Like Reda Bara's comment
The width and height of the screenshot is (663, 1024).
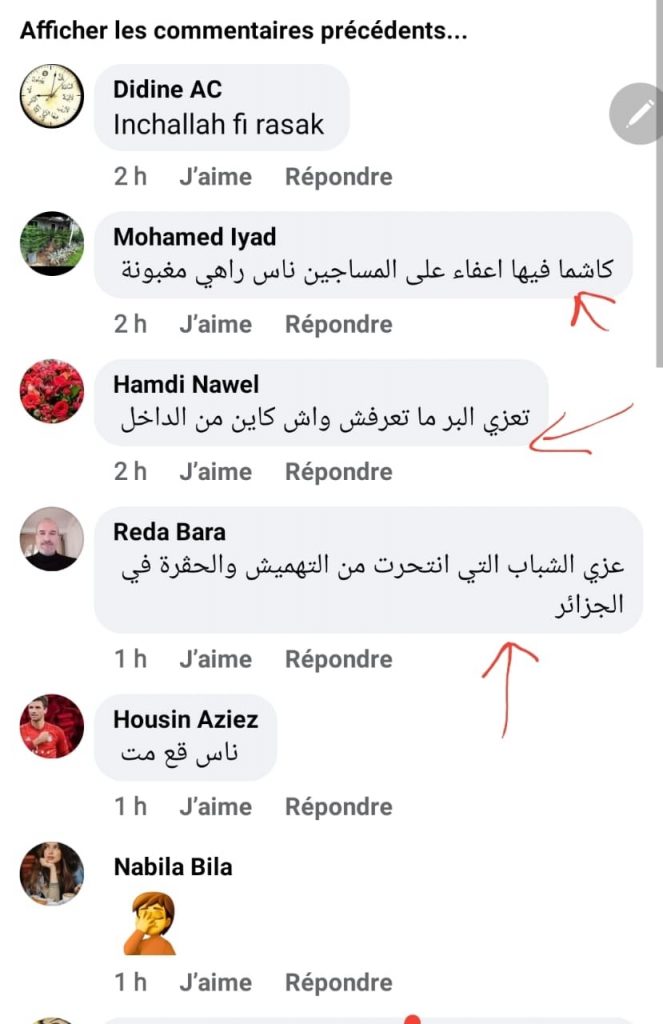pyautogui.click(x=215, y=659)
